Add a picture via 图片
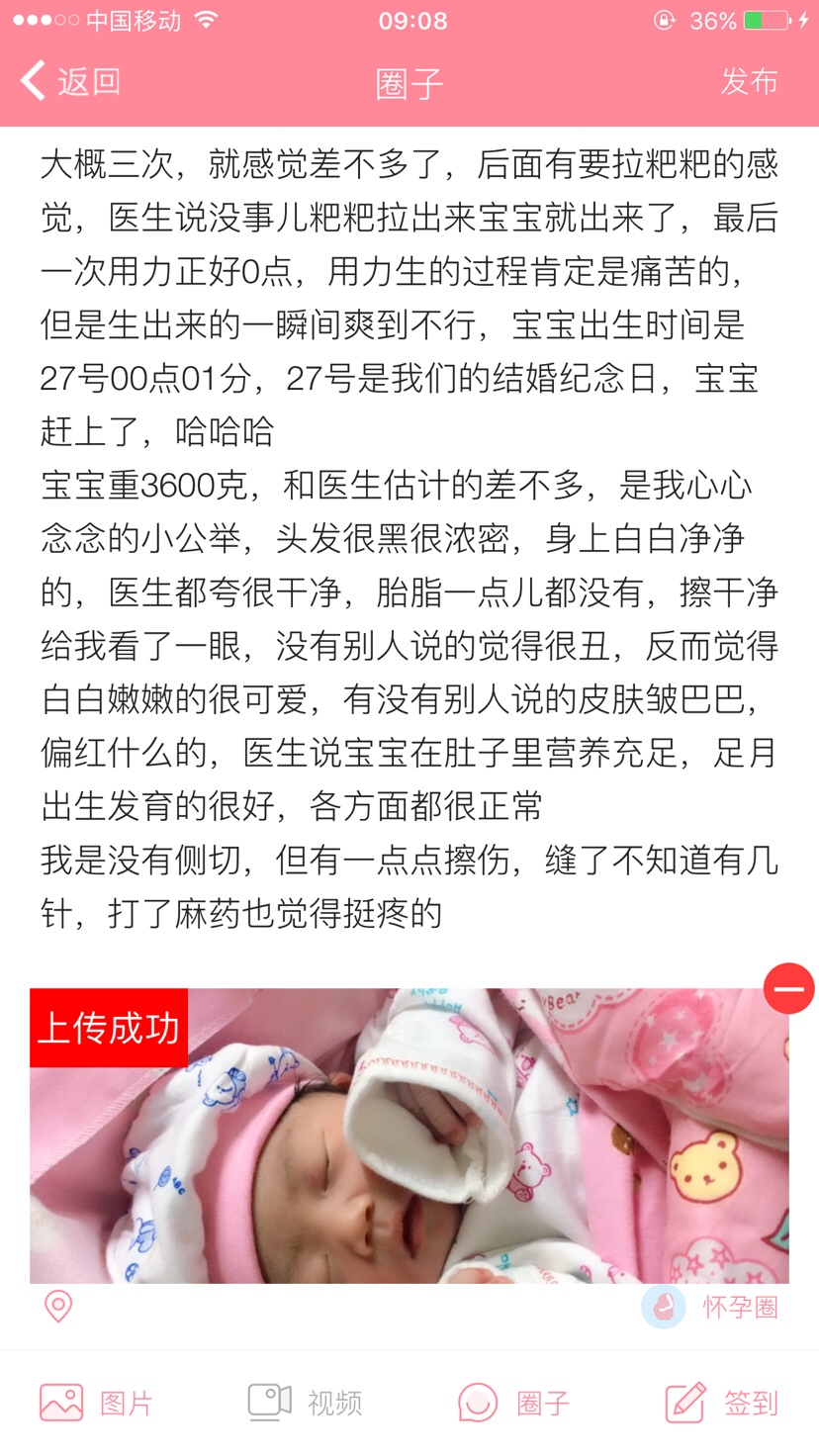 click(97, 1402)
